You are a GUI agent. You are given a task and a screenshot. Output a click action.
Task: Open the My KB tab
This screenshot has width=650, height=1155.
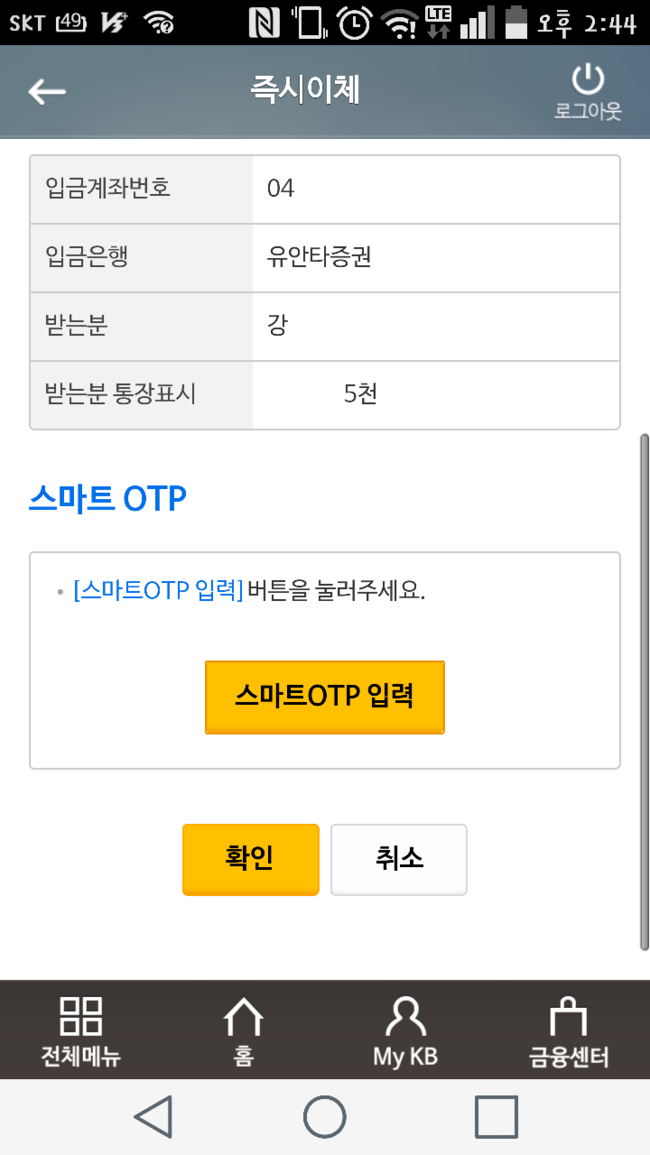click(x=405, y=1031)
